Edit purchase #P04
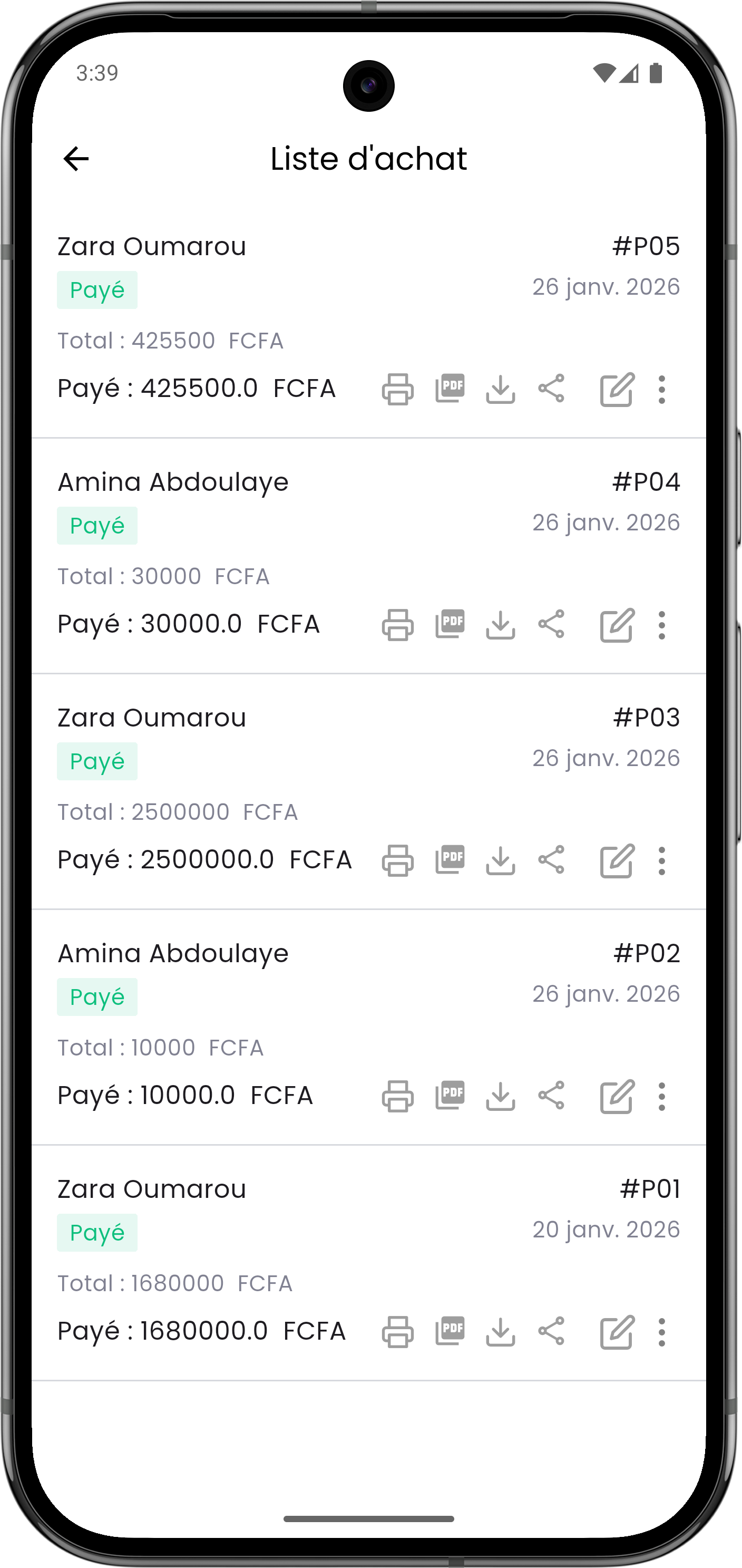742x1568 pixels. tap(617, 625)
